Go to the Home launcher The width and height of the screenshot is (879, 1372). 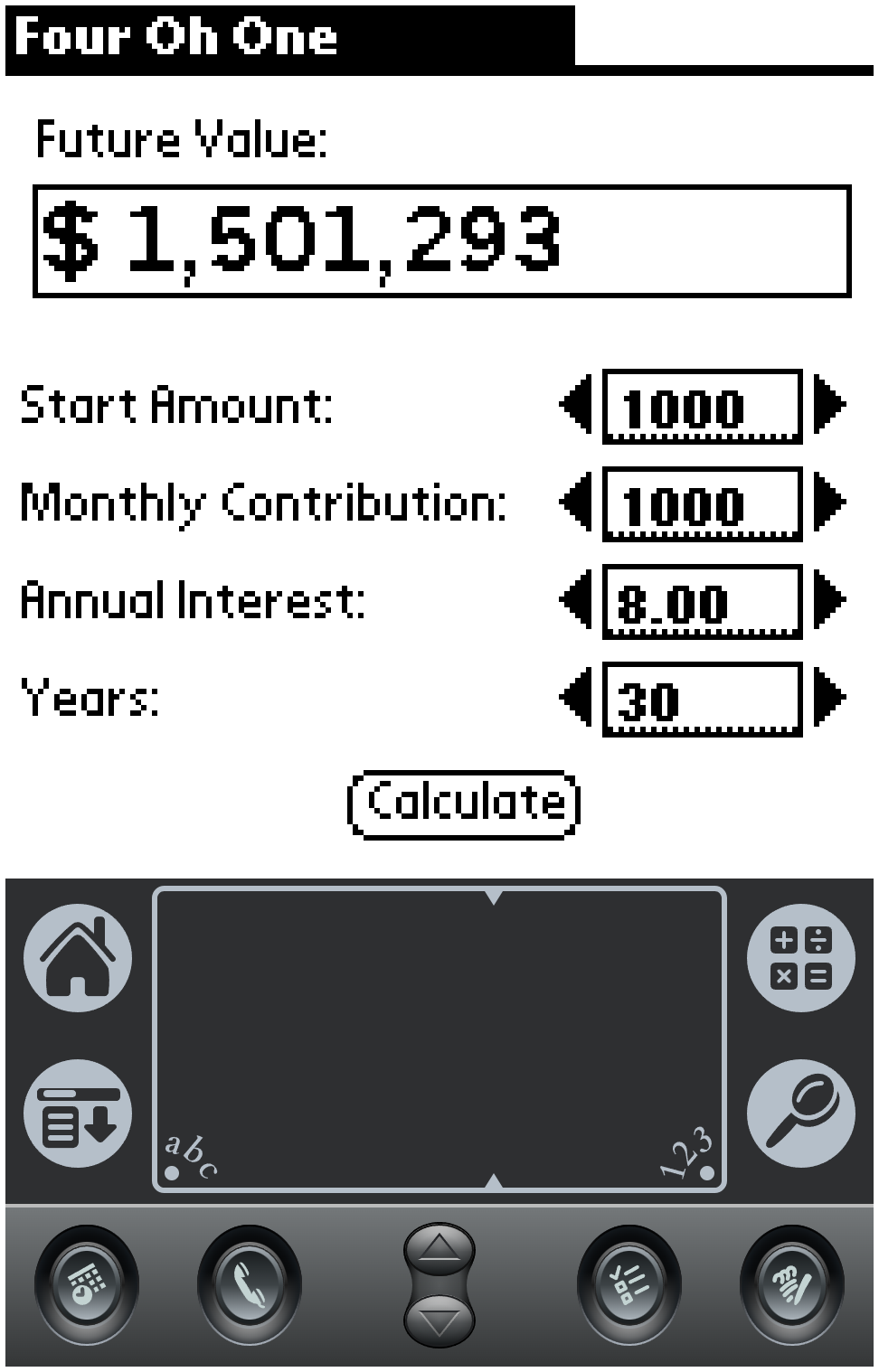[78, 958]
